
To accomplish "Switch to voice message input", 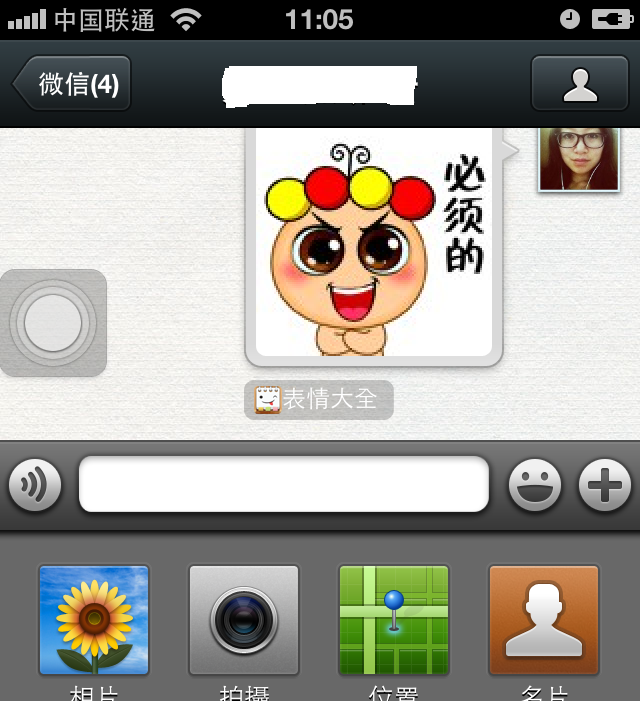I will pyautogui.click(x=35, y=486).
